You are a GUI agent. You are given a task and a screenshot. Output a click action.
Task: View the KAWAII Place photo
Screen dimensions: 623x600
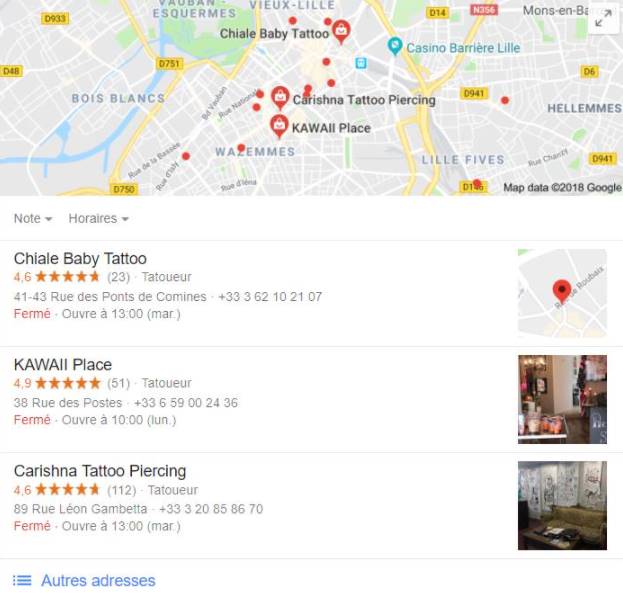coord(562,399)
